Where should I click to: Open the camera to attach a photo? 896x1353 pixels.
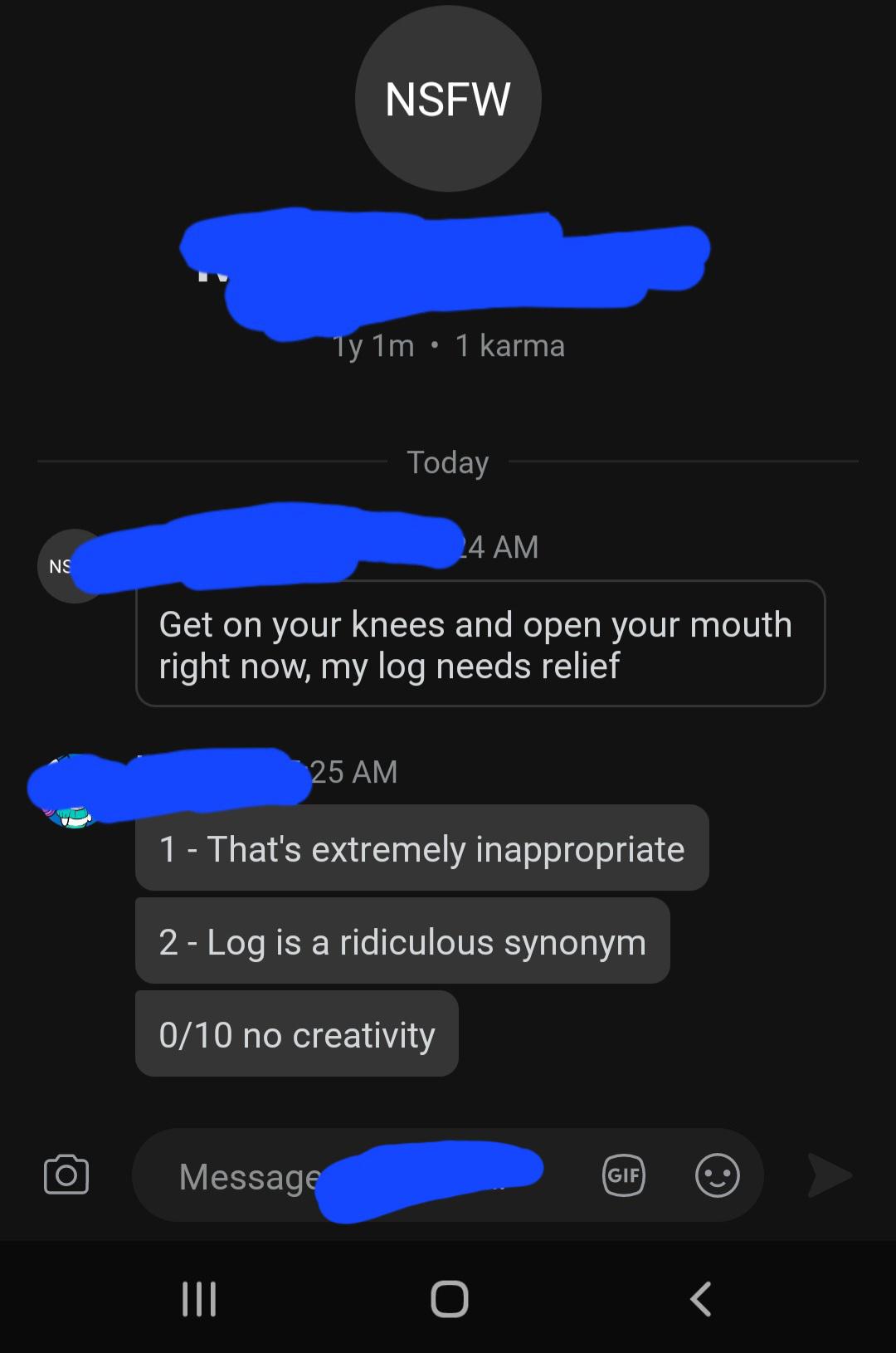[66, 1175]
